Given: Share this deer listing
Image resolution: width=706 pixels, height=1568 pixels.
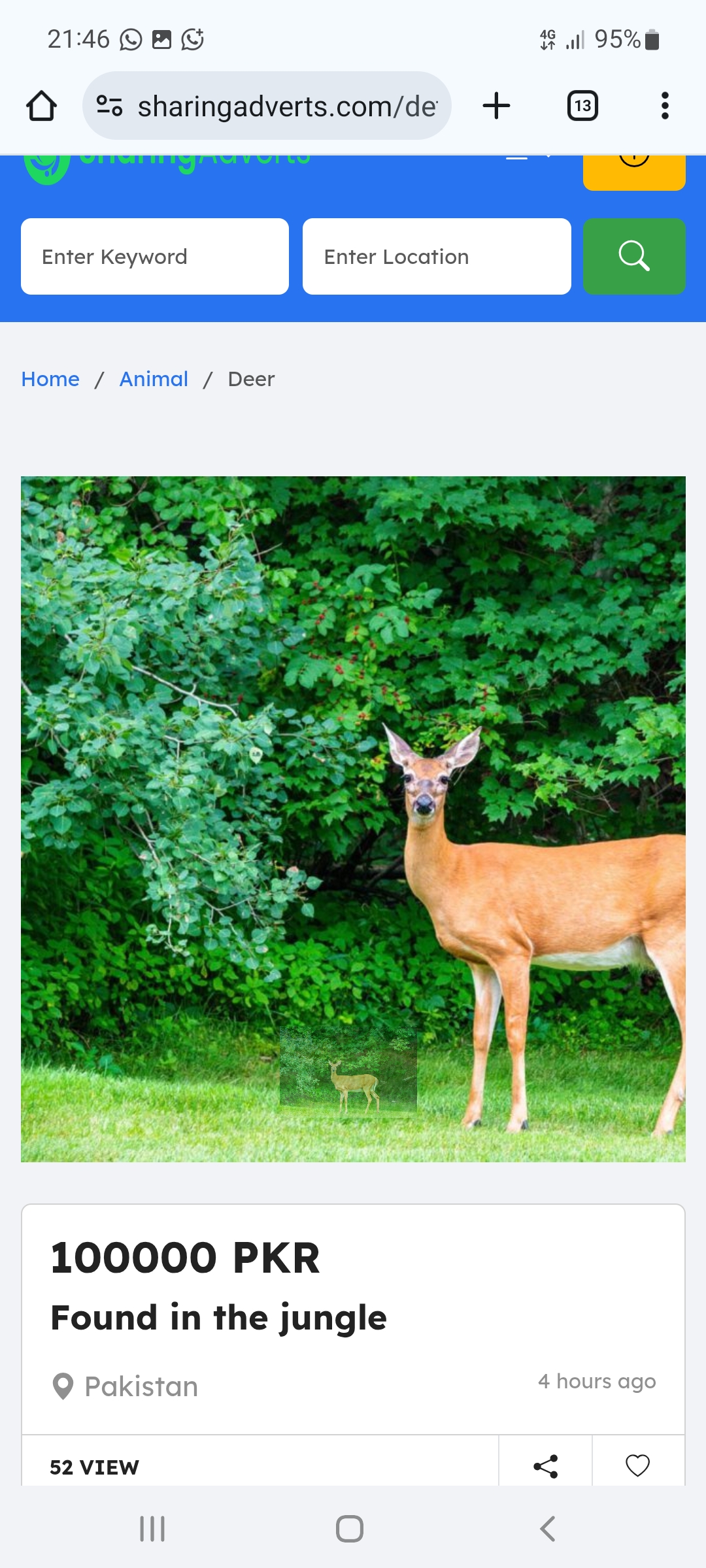Looking at the screenshot, I should tap(546, 1466).
